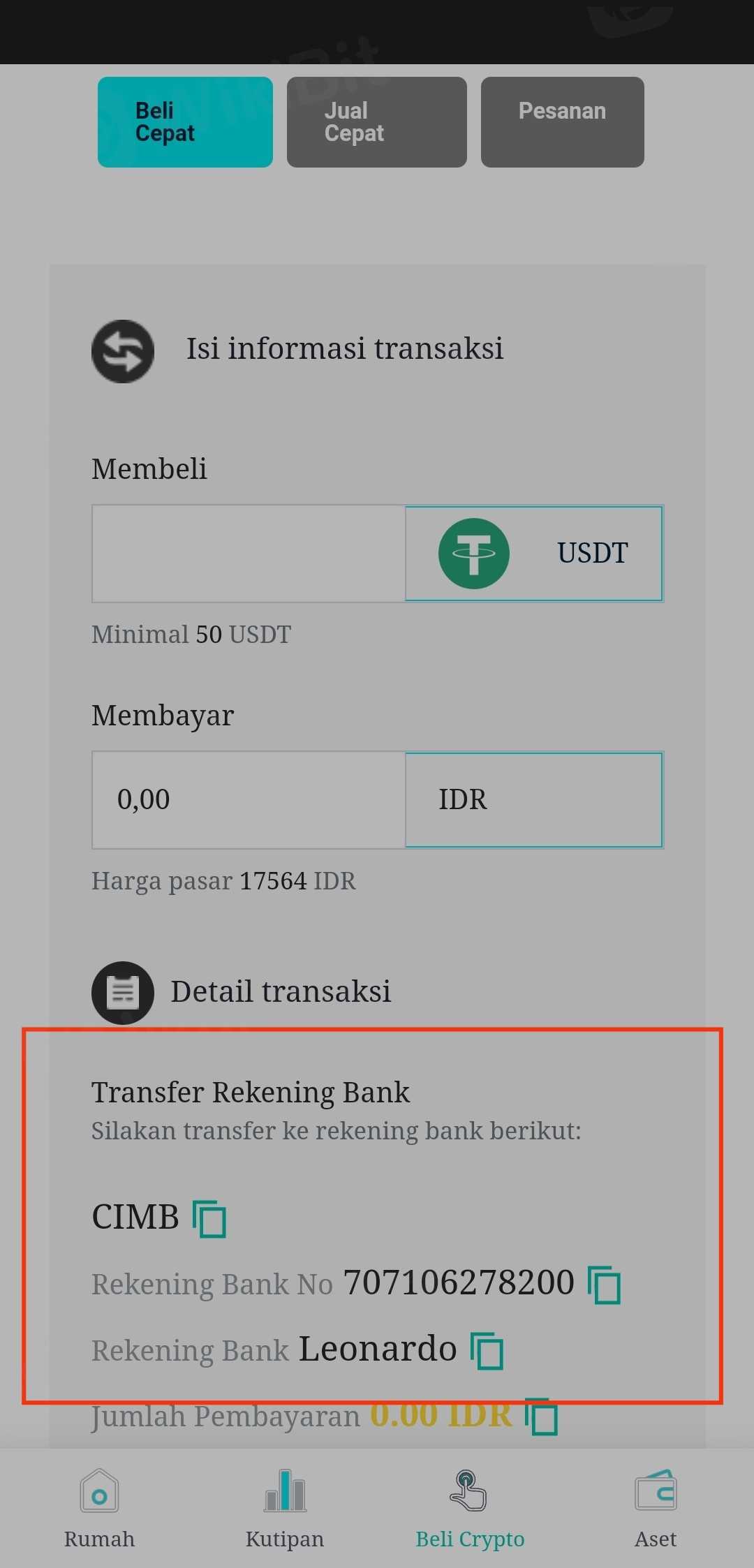Copy the CIMB bank name
The image size is (754, 1568).
(209, 1219)
